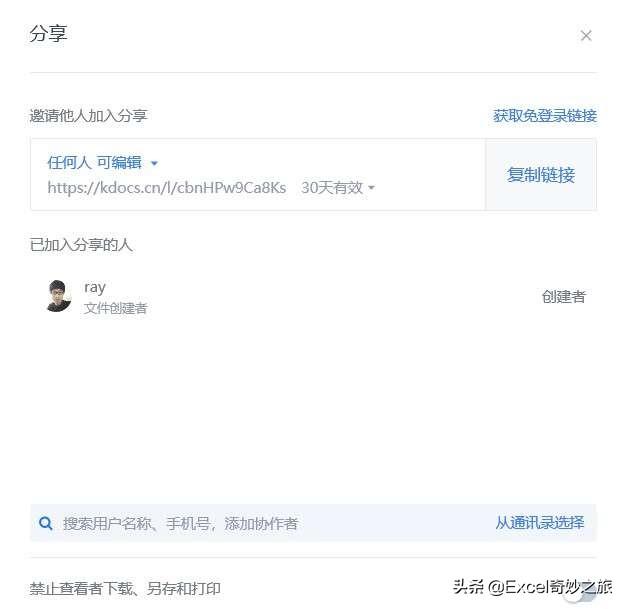
Task: Open the 获取免登录链接 link
Action: [x=544, y=116]
